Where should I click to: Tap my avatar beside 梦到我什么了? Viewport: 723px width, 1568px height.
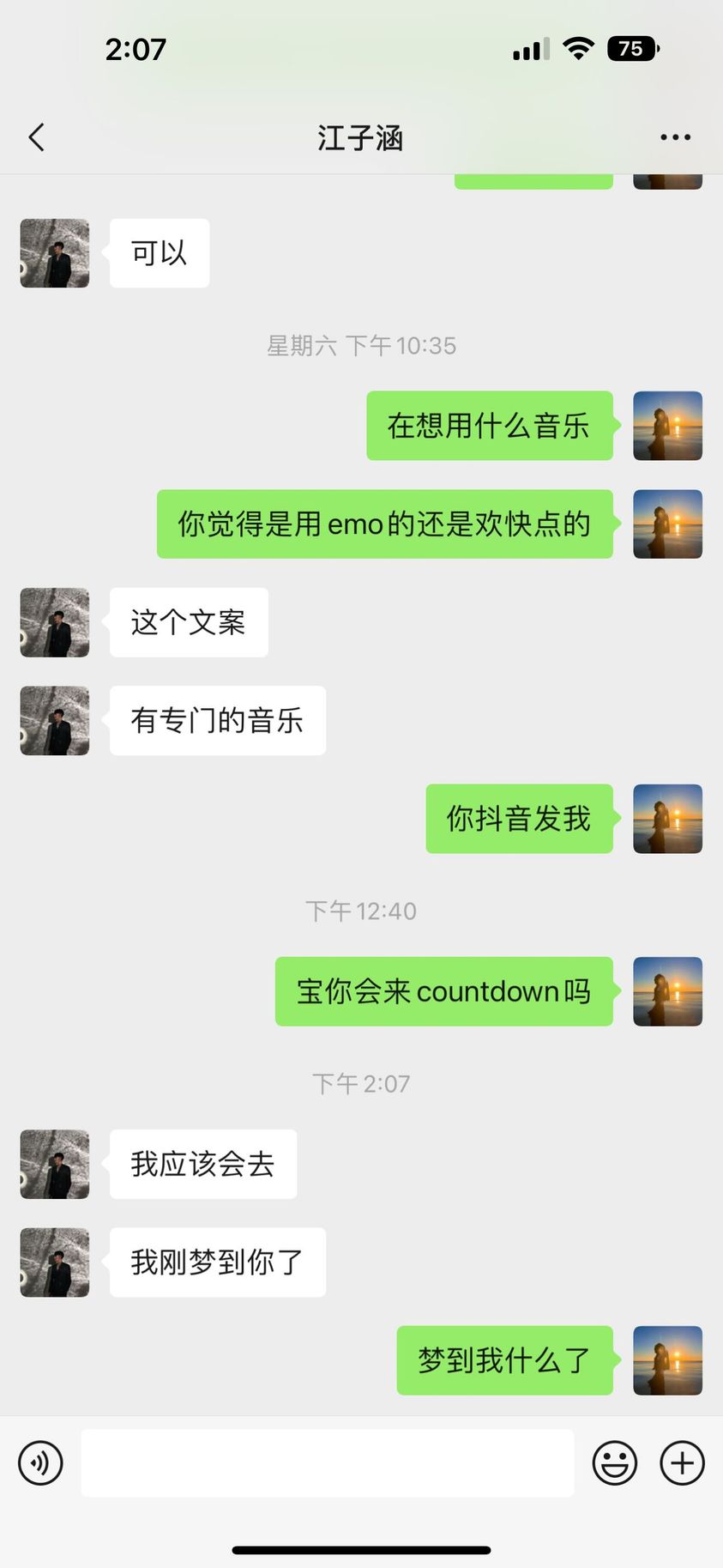[x=667, y=1360]
